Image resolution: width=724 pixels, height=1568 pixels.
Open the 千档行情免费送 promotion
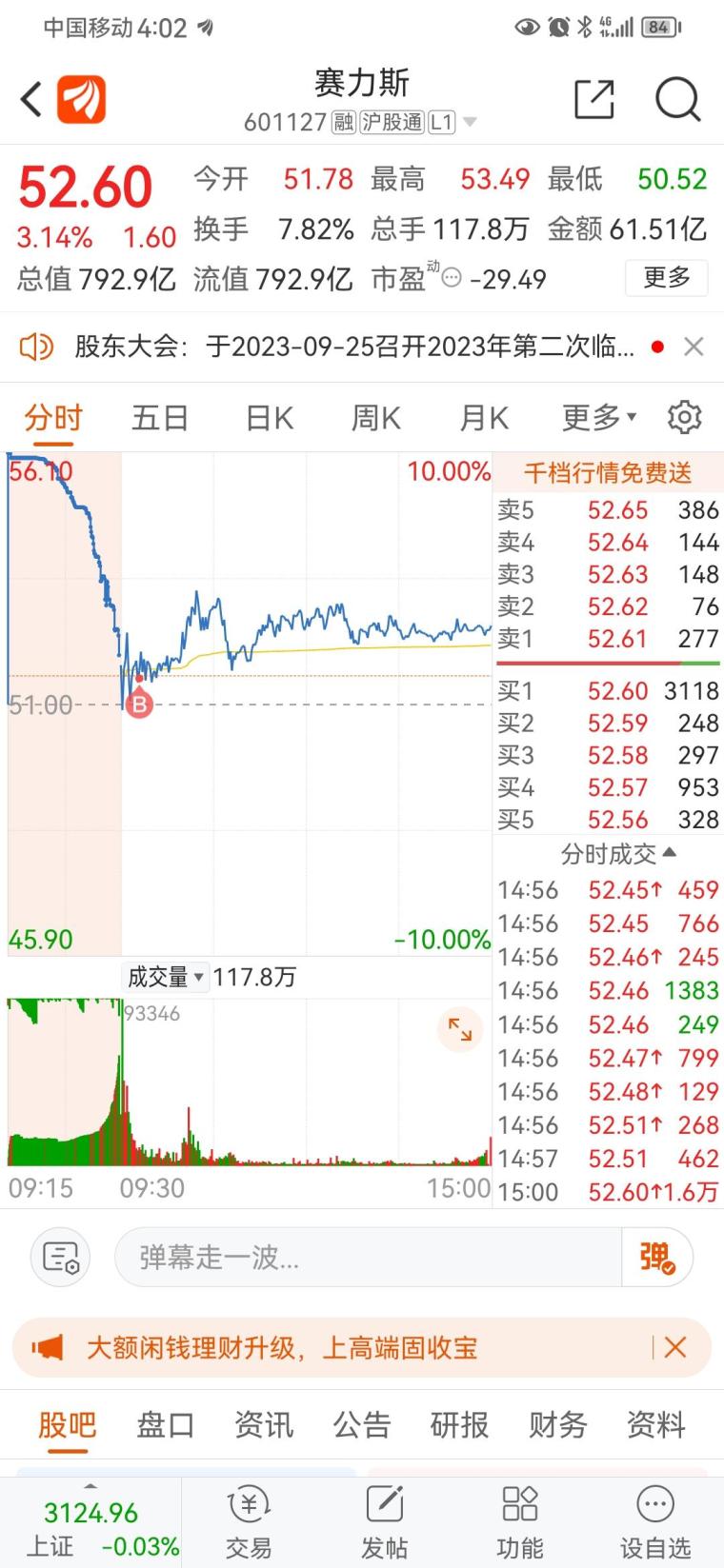(x=608, y=473)
